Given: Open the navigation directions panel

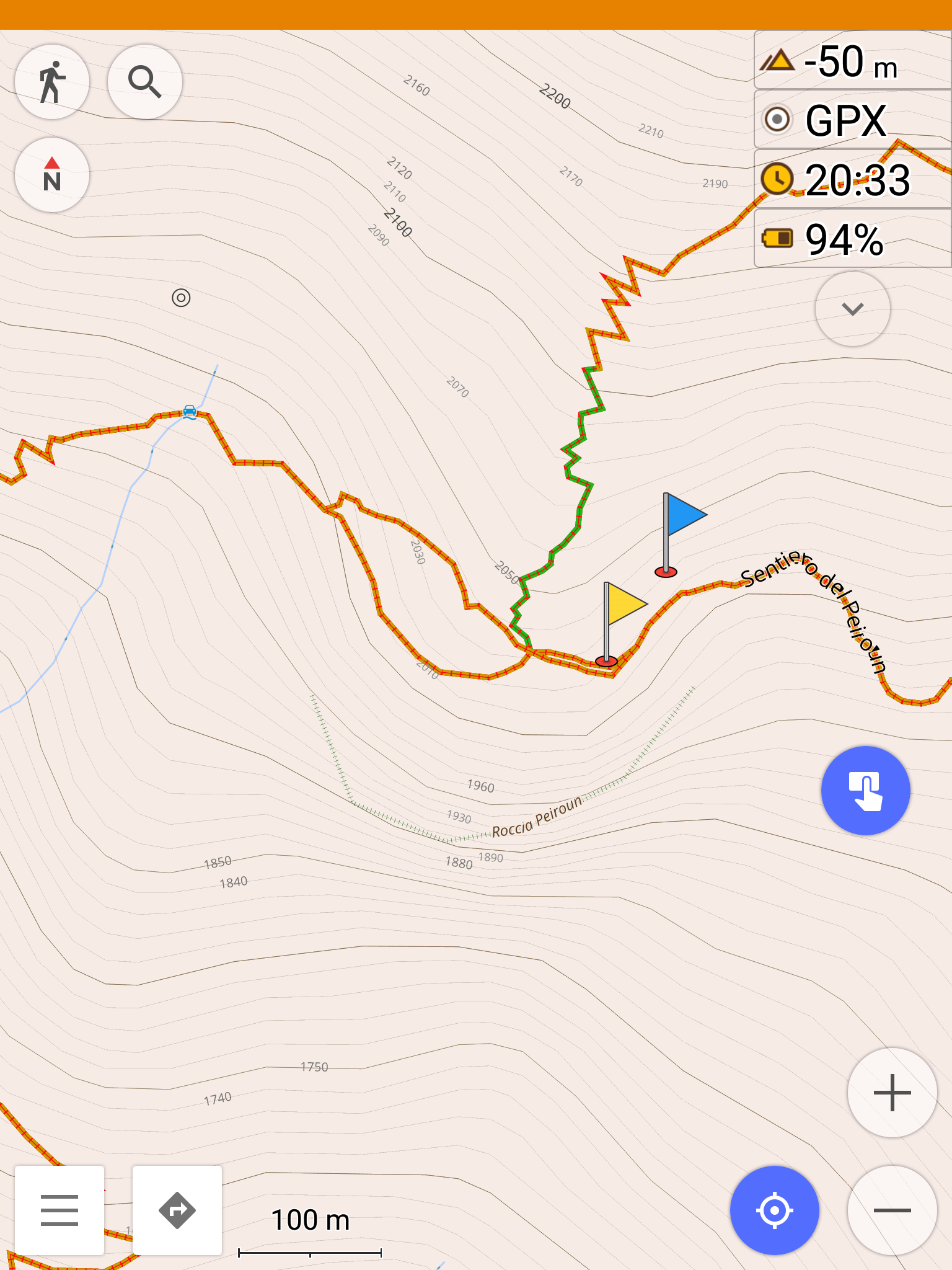Looking at the screenshot, I should click(177, 1211).
